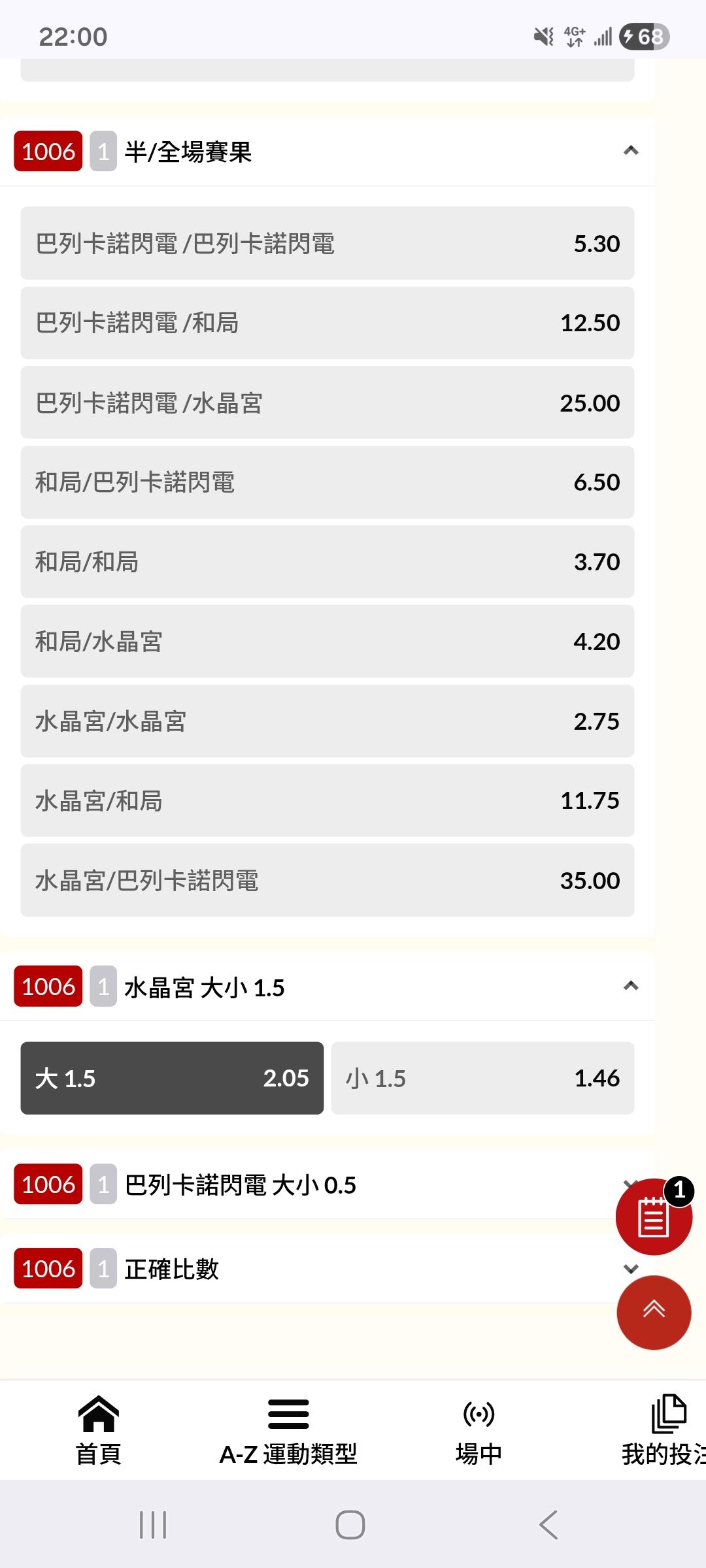This screenshot has height=1568, width=706.
Task: Collapse the 半/全場賽果 section
Action: 631,151
